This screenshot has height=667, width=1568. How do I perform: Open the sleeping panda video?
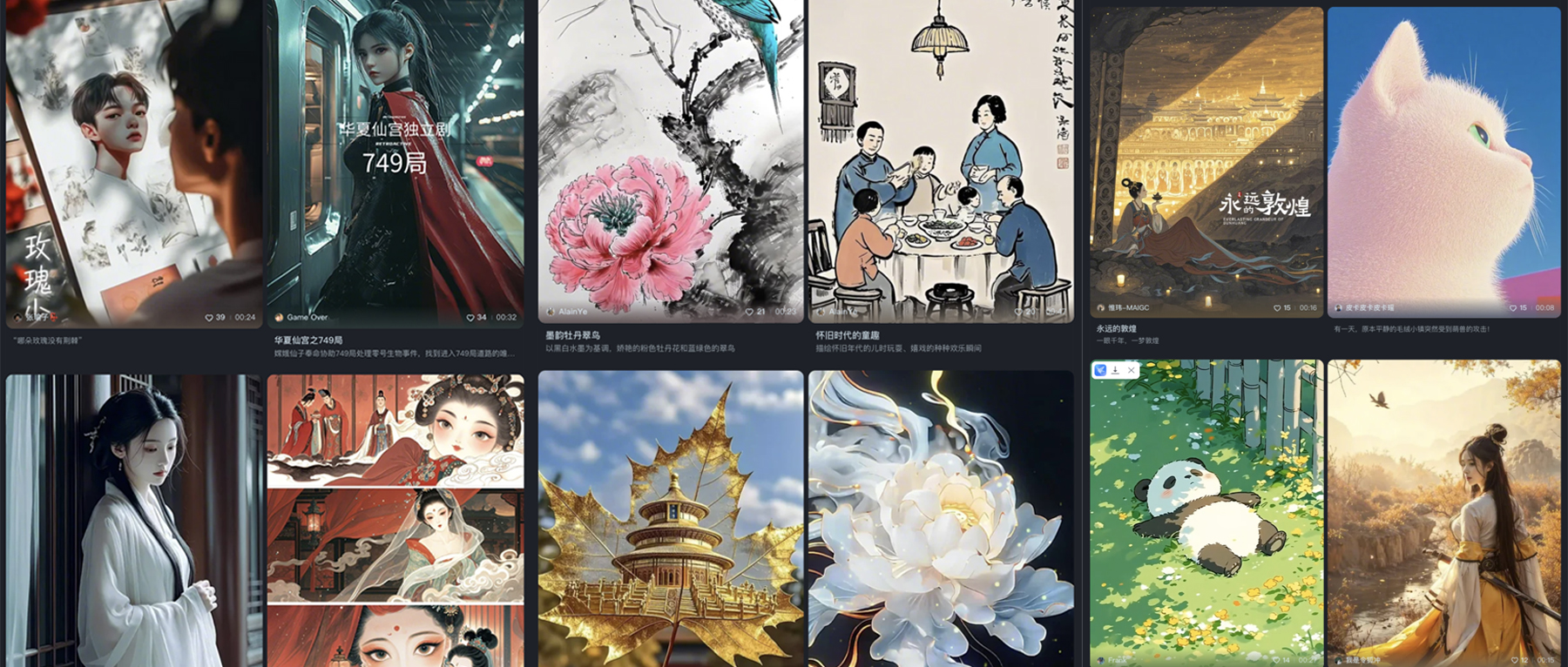1206,514
